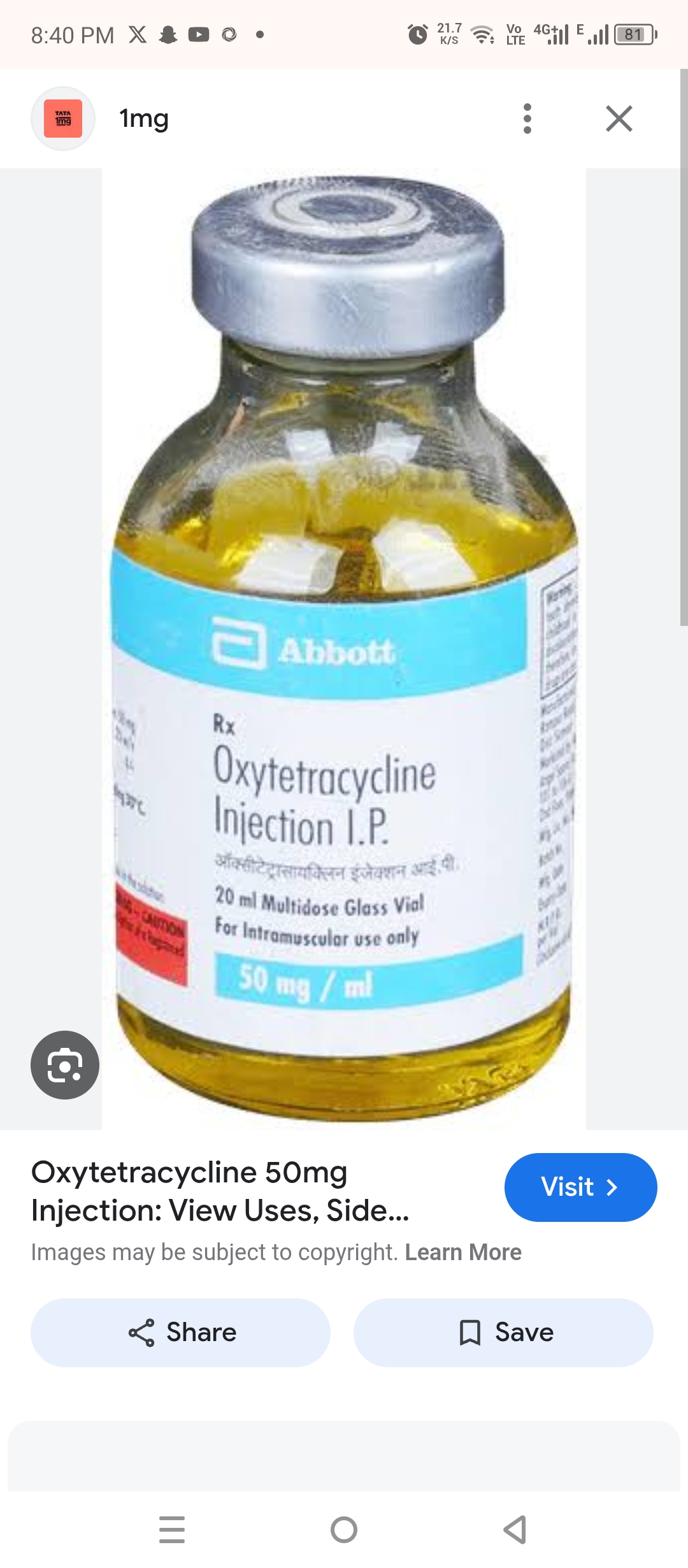Image resolution: width=688 pixels, height=1568 pixels.
Task: Check the battery level indicator
Action: point(635,34)
